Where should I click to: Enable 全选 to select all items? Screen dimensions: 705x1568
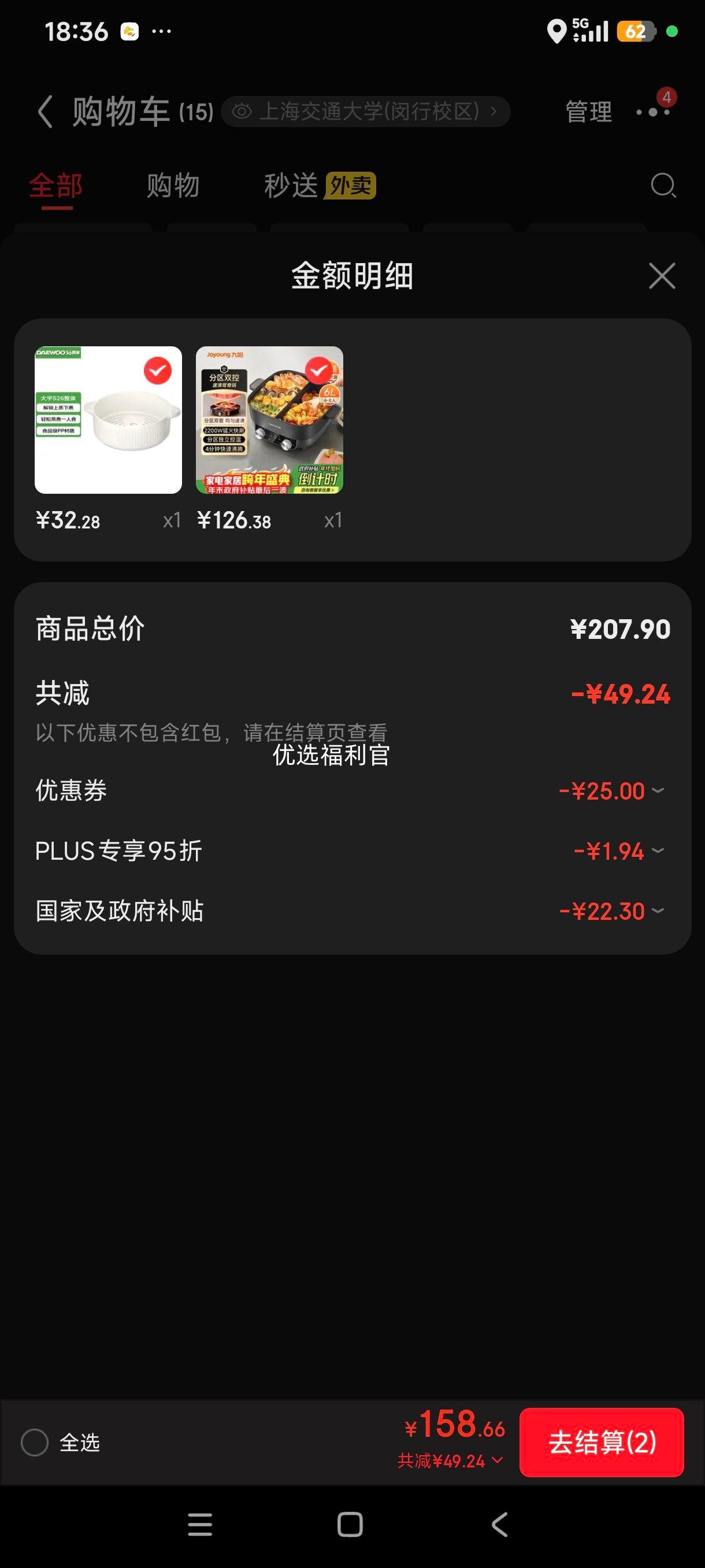[x=36, y=1441]
